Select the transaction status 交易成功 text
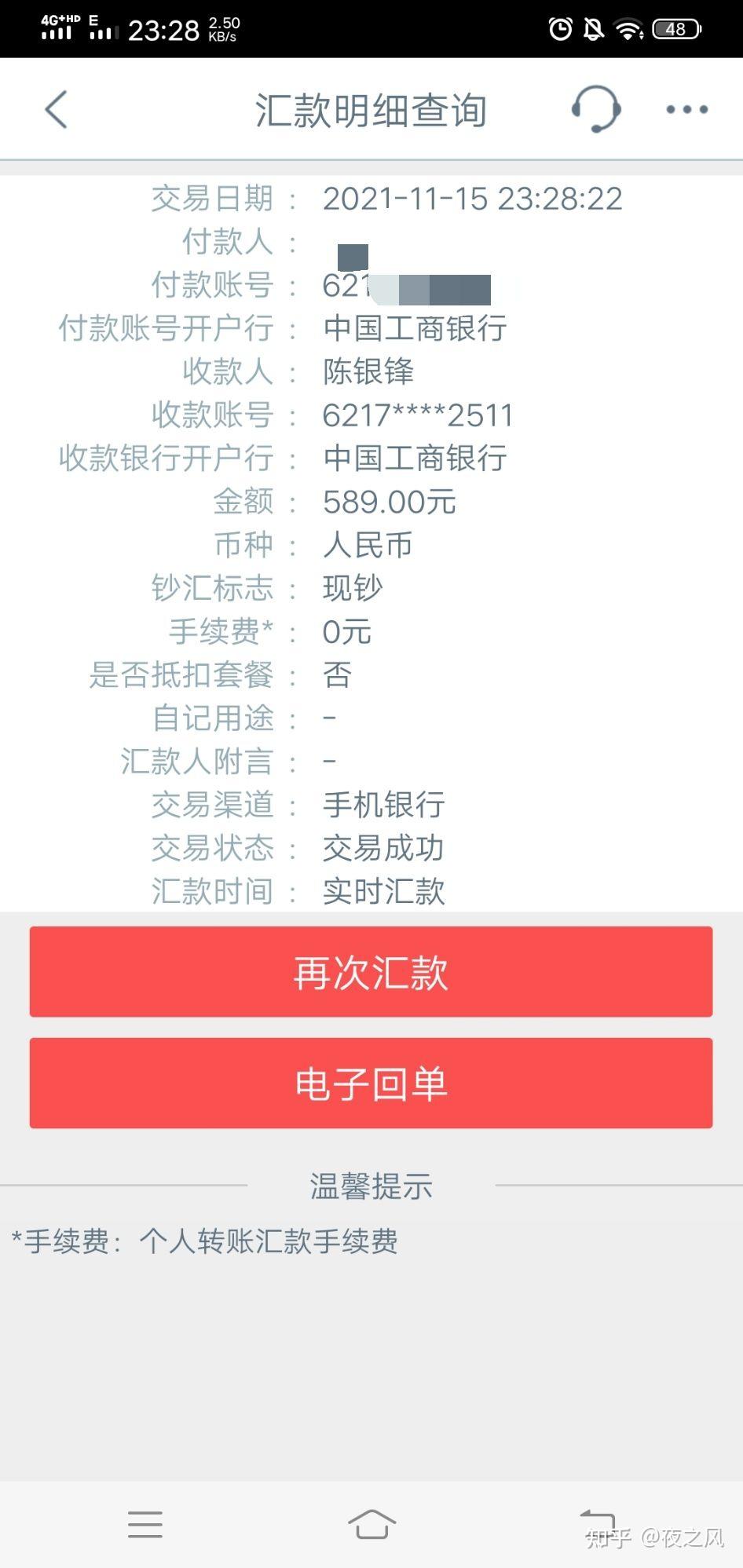The image size is (743, 1568). coord(383,848)
